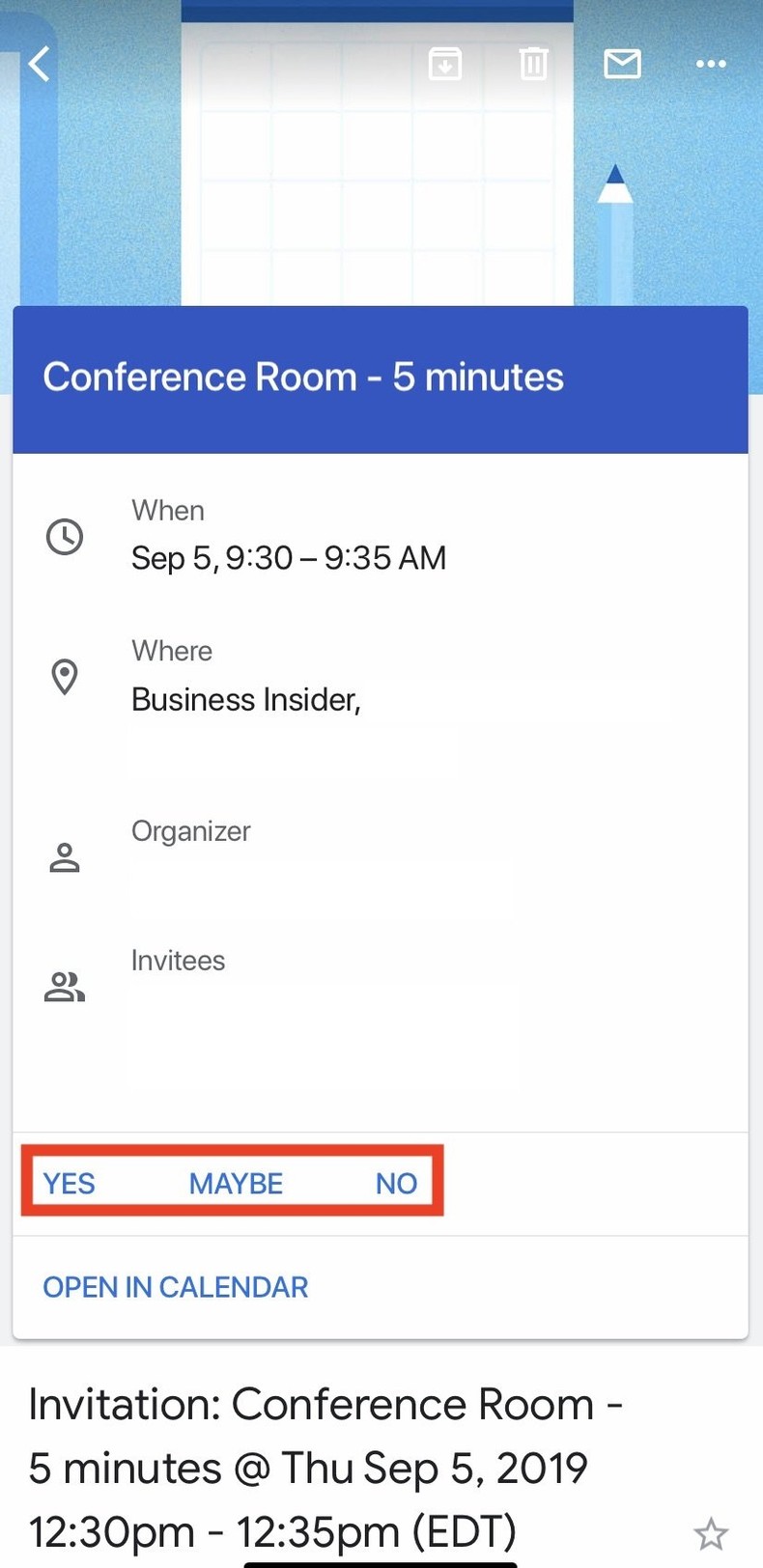Archive this invitation email

pos(444,64)
